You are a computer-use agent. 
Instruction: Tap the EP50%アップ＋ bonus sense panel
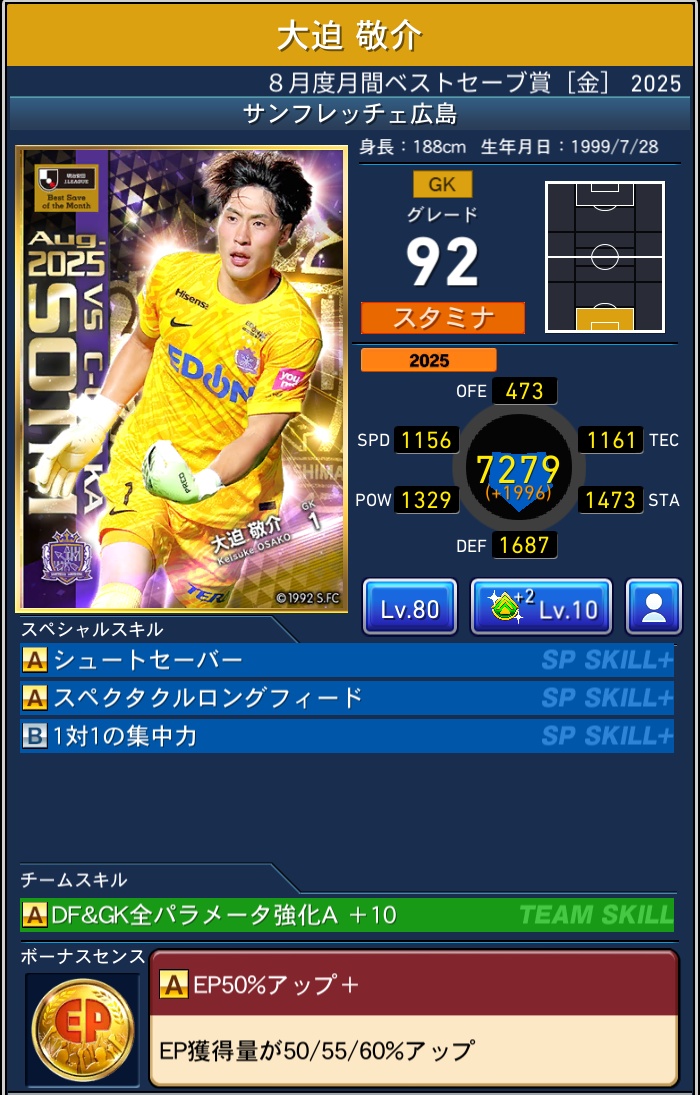tap(412, 1017)
